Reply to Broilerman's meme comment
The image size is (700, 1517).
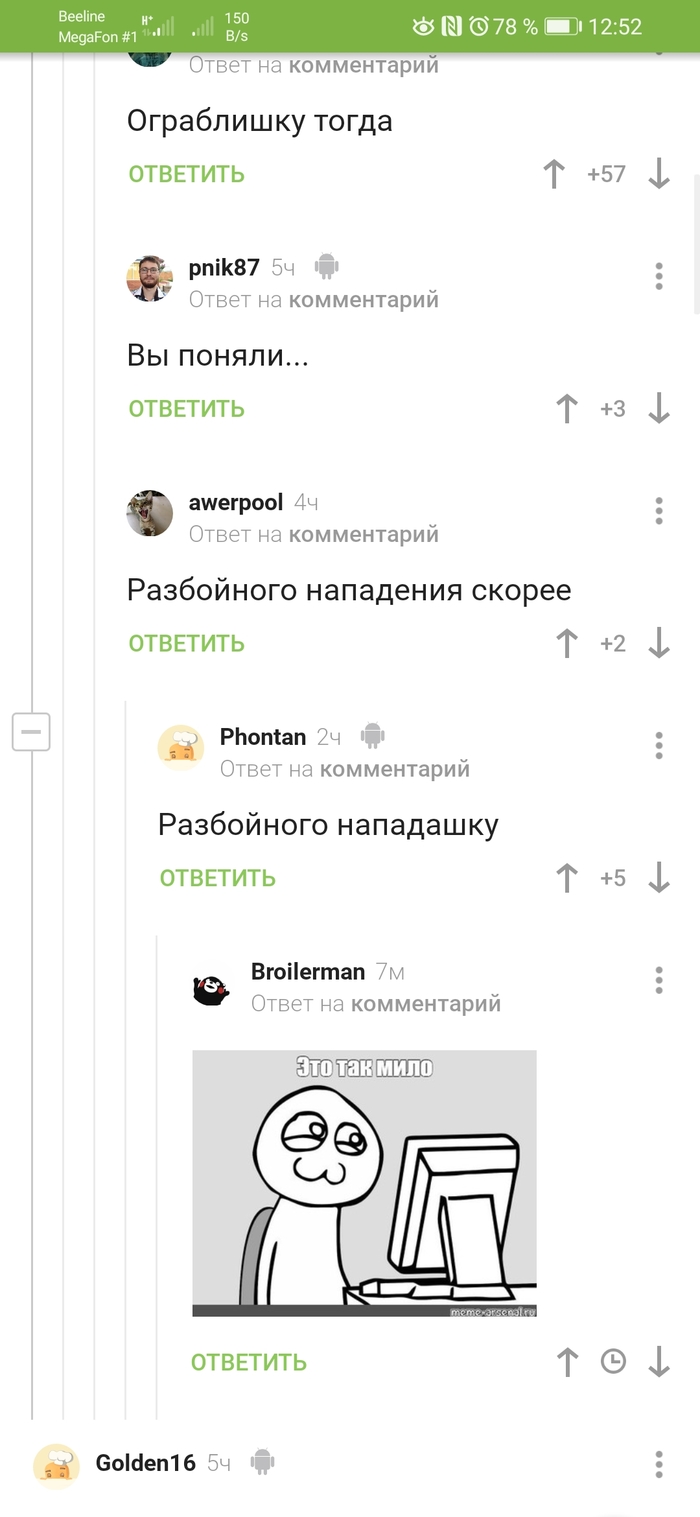tap(248, 1362)
